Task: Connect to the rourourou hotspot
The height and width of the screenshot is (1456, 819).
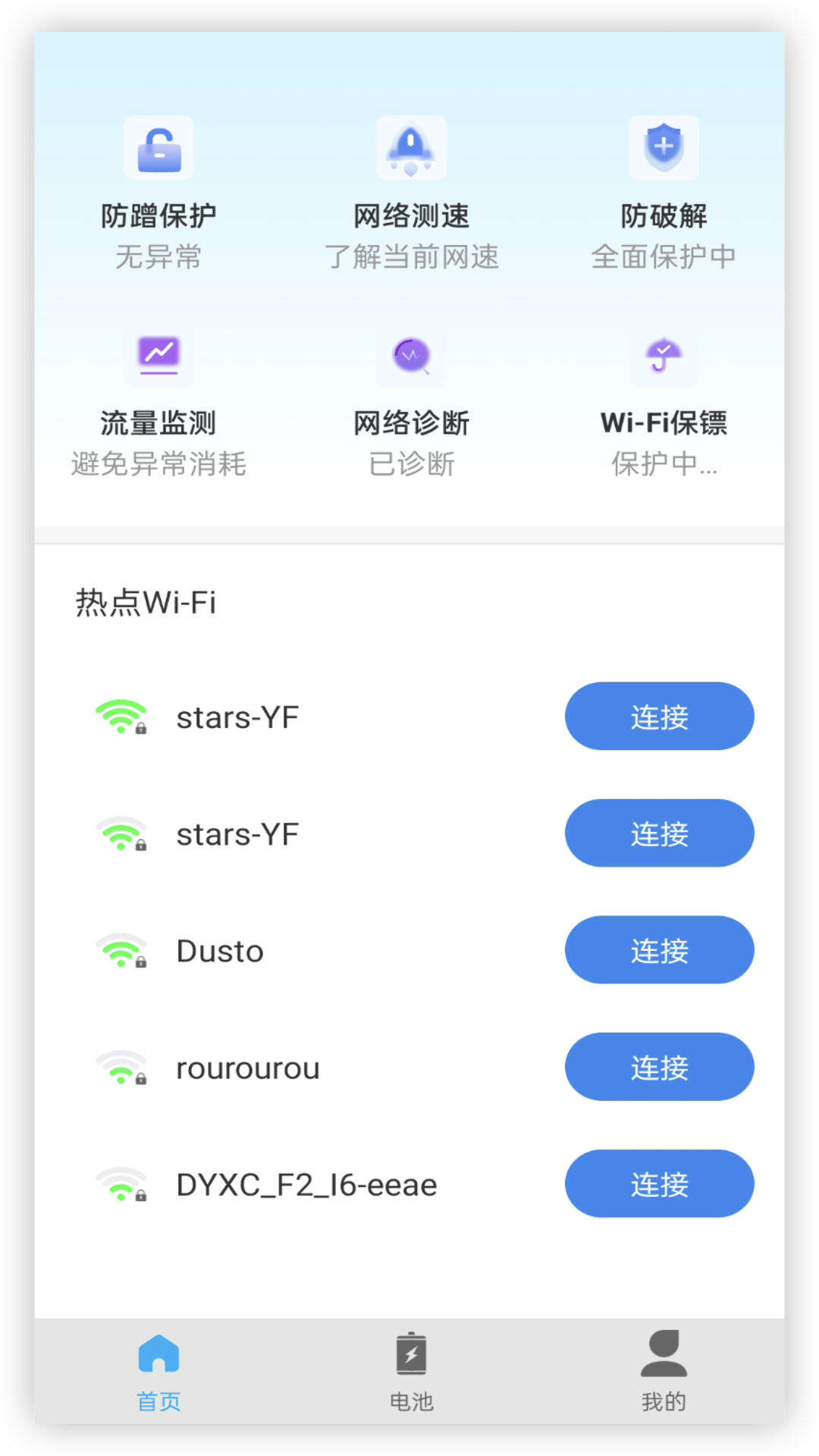Action: point(659,1067)
